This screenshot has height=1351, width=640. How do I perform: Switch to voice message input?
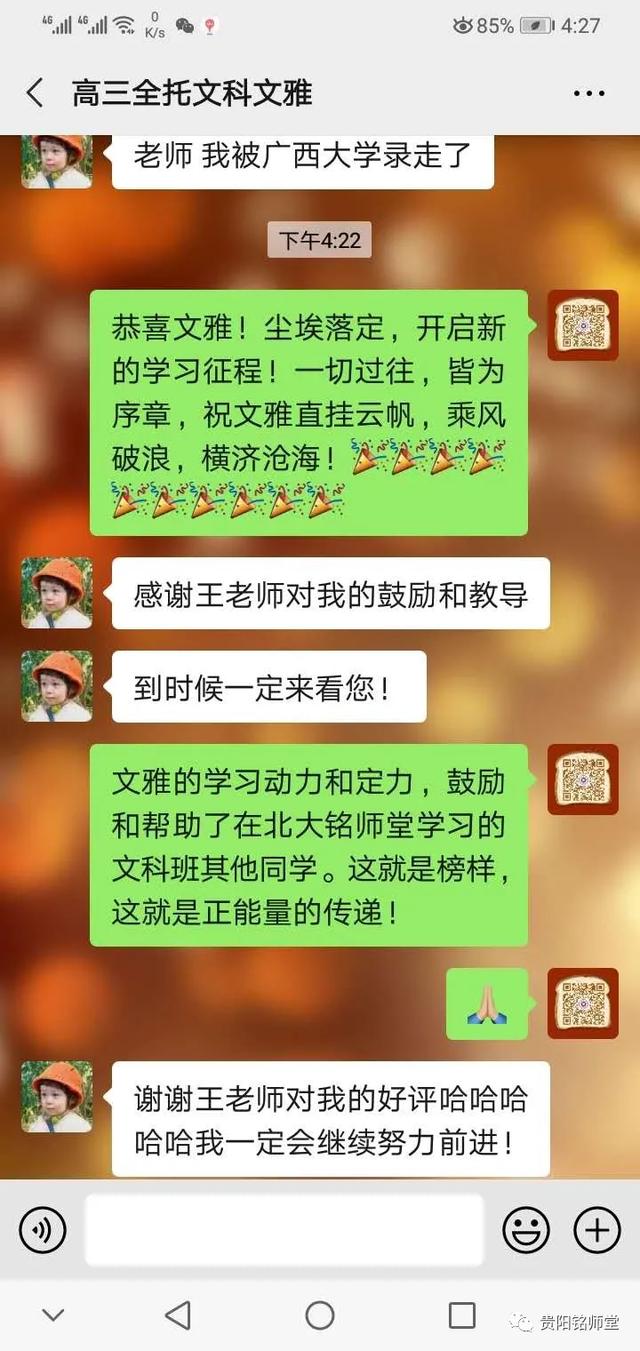[42, 1229]
